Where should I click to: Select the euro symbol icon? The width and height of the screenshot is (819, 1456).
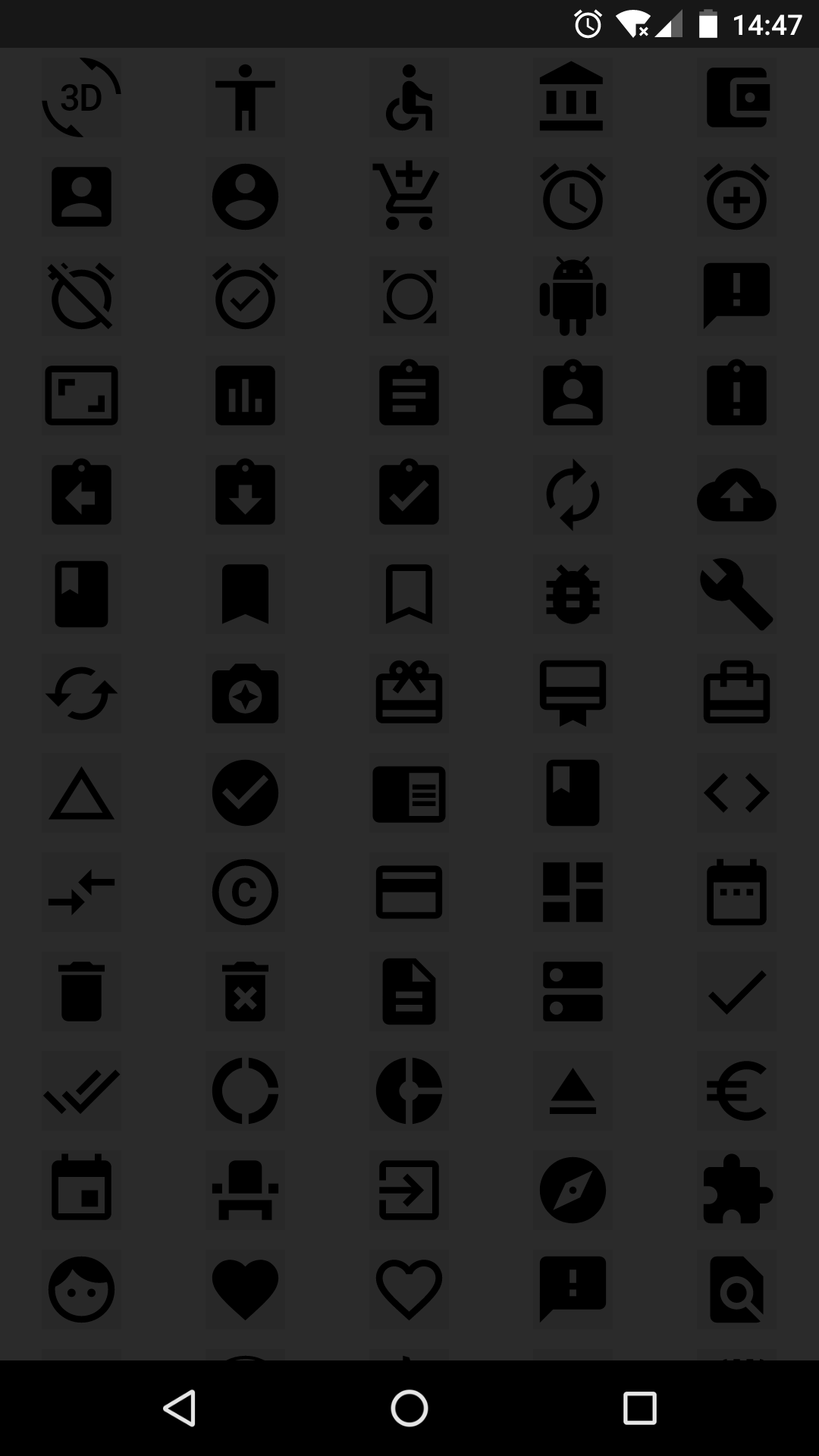click(x=736, y=1090)
